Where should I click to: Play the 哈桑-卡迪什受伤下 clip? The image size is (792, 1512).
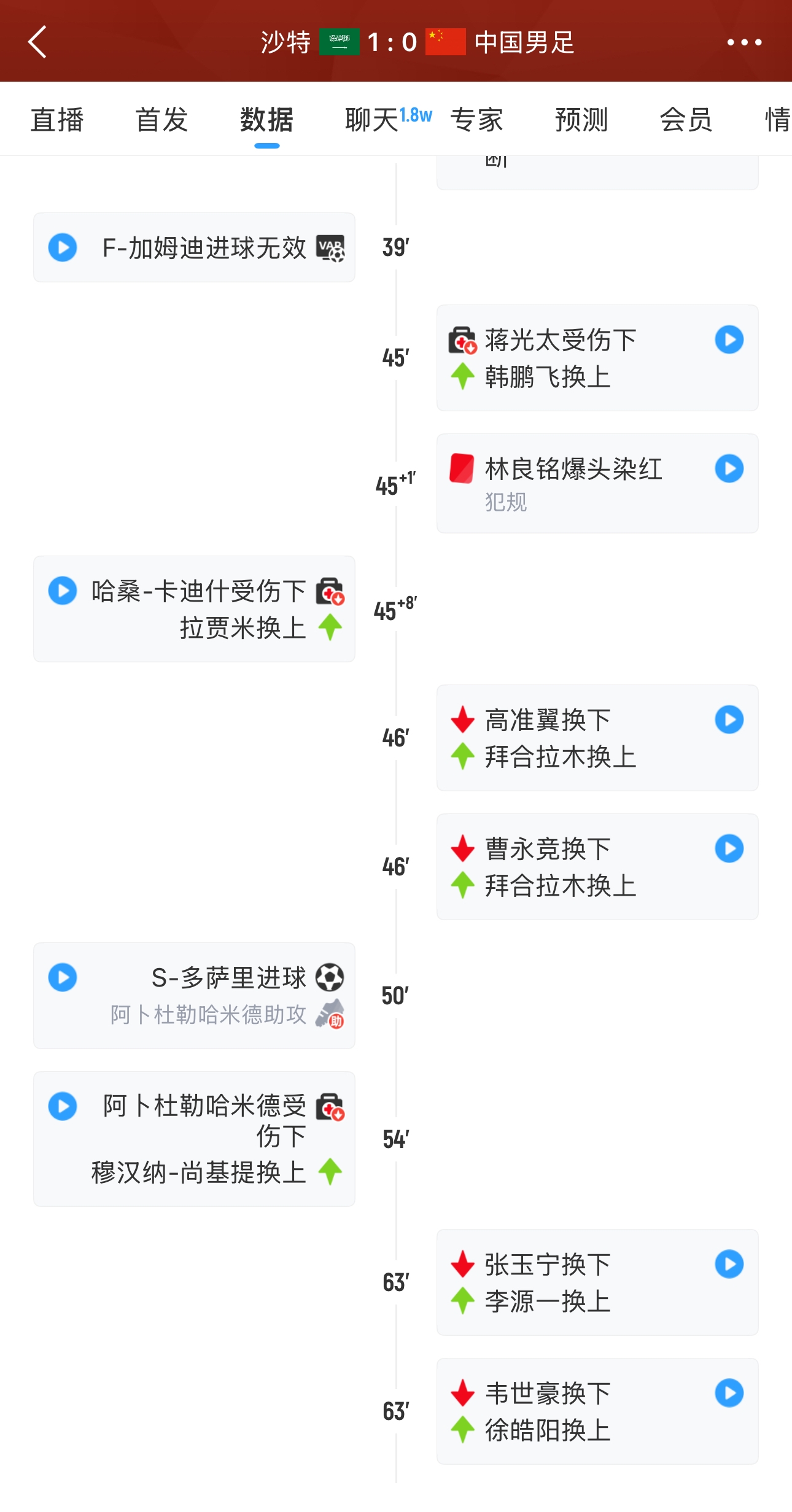[63, 591]
